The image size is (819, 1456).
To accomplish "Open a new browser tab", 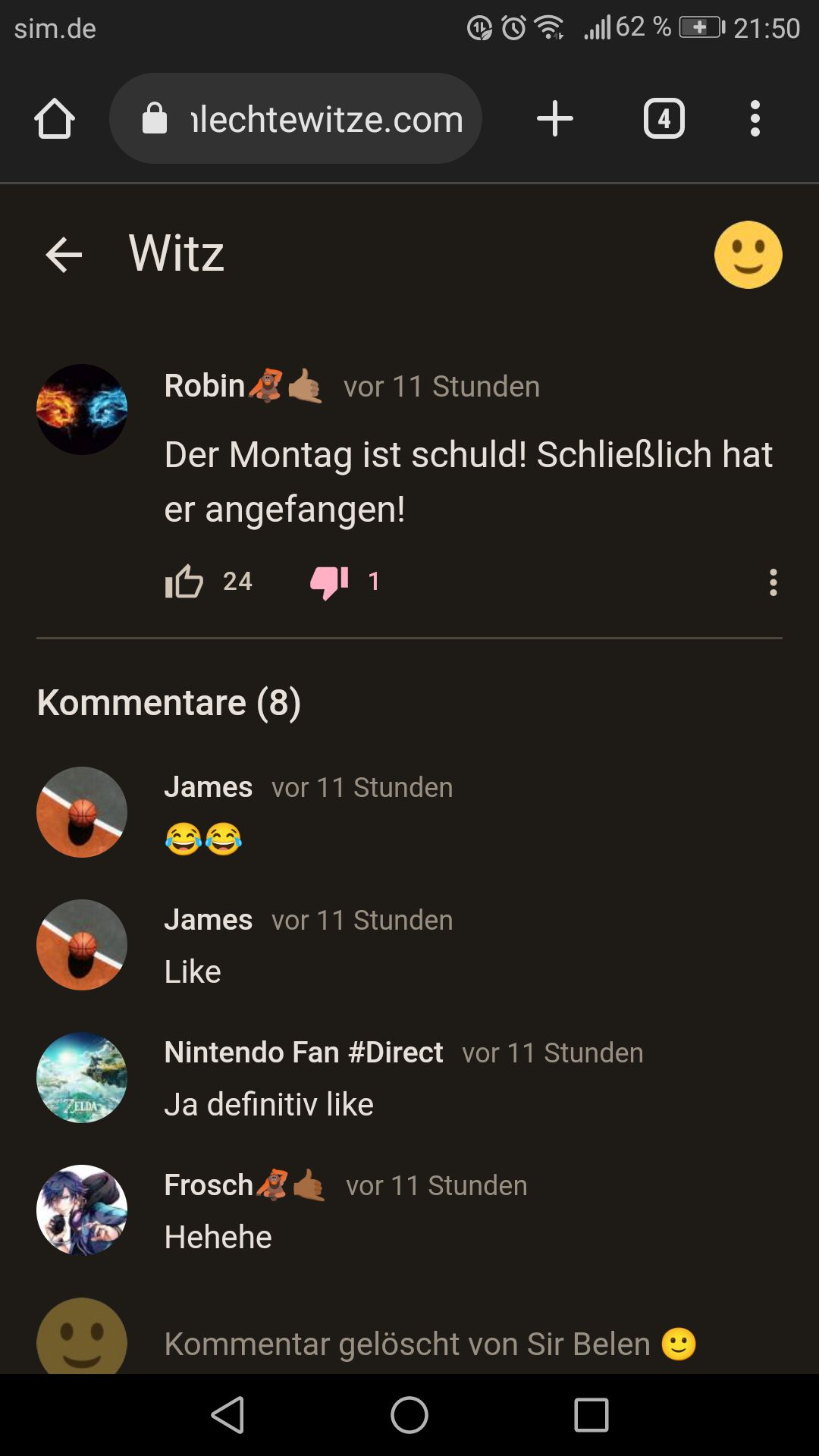I will pos(555,119).
